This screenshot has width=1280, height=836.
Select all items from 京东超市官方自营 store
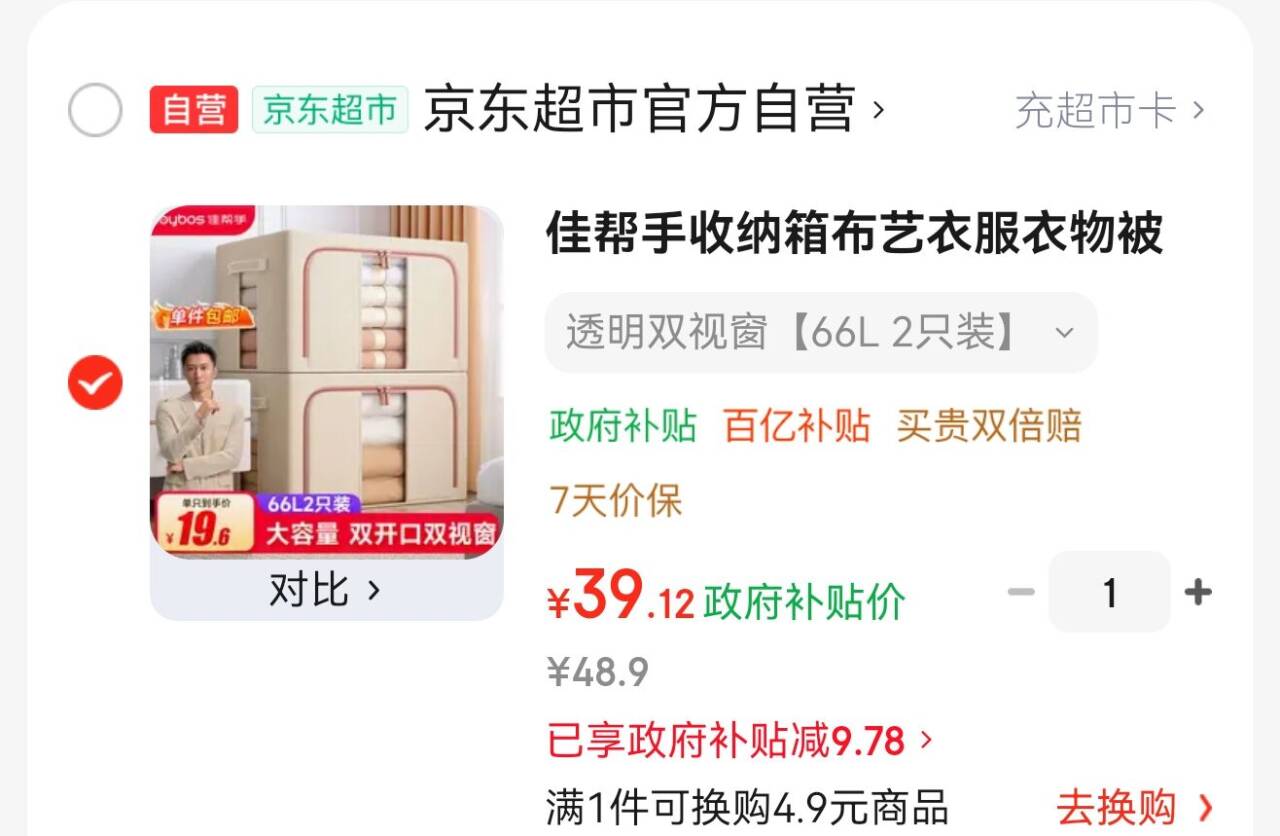pos(95,110)
